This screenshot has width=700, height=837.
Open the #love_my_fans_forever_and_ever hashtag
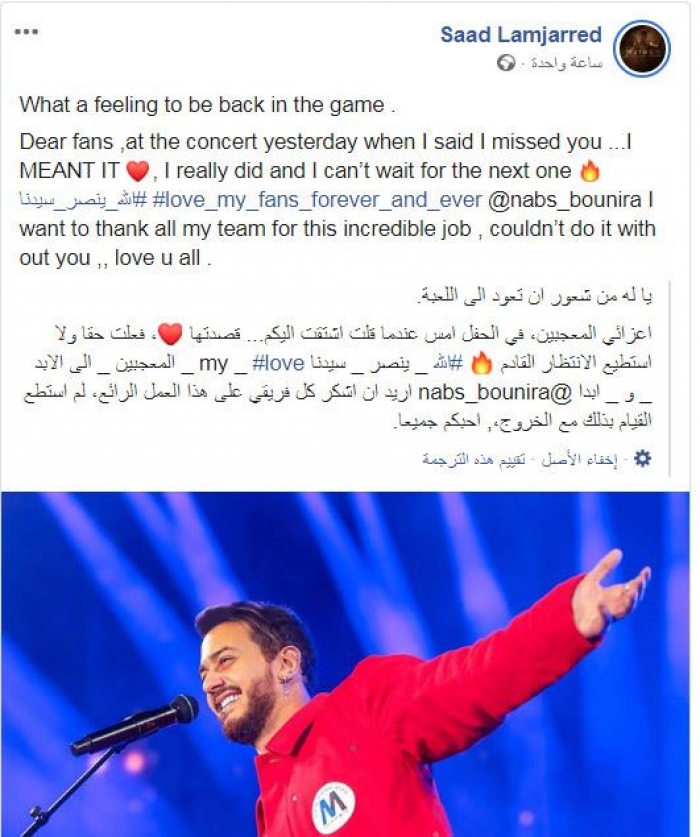click(318, 198)
